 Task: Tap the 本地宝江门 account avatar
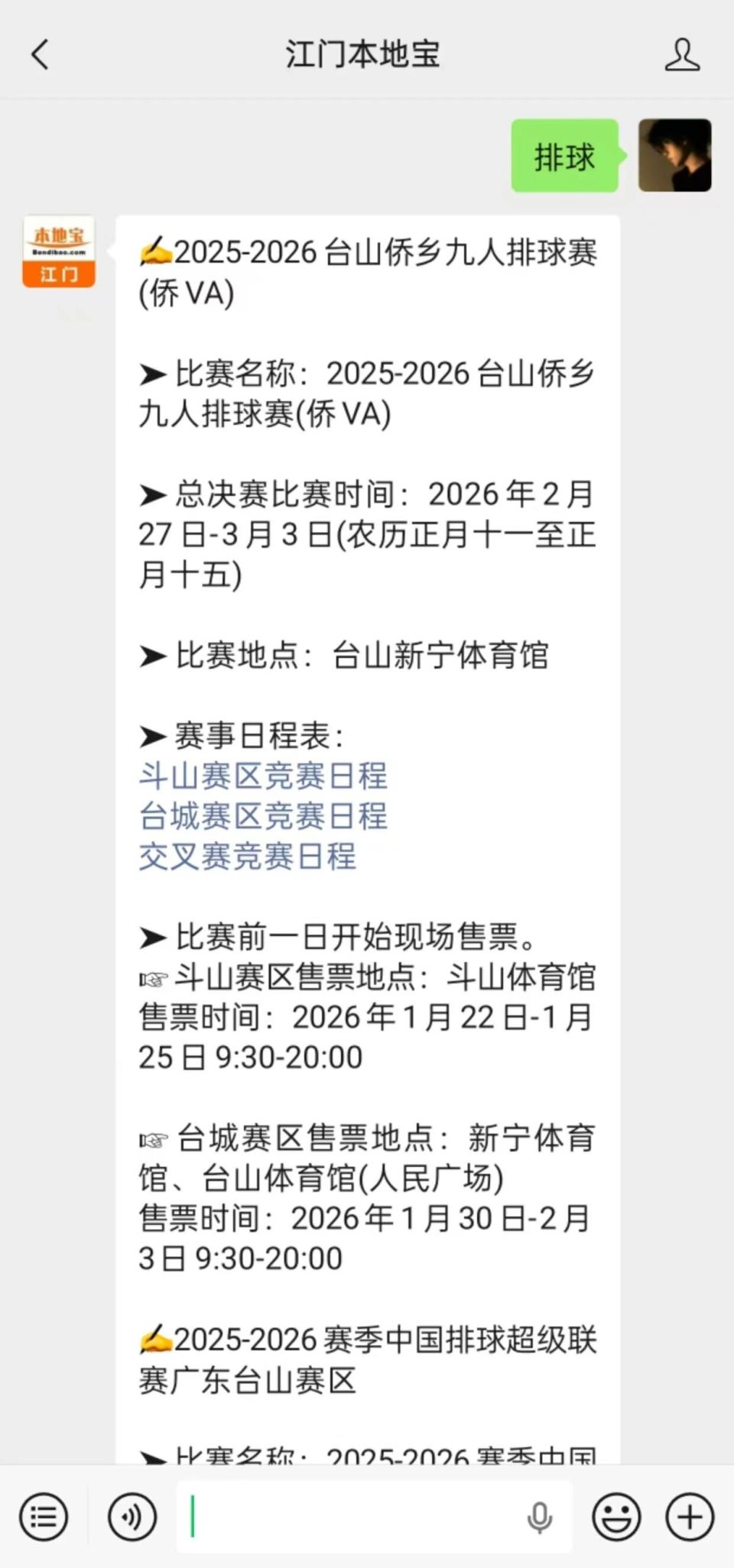point(58,252)
